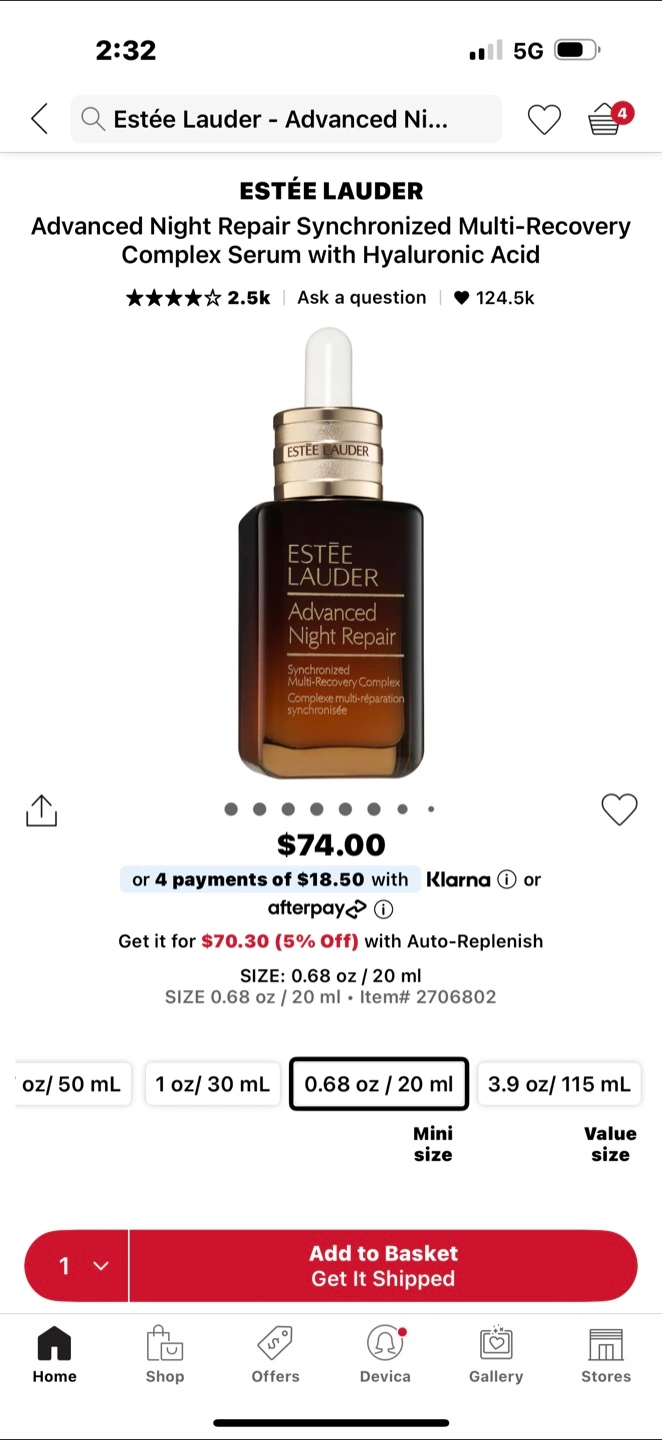The width and height of the screenshot is (662, 1440).
Task: Choose the 0.68 oz / 20 ml mini size
Action: (379, 1084)
